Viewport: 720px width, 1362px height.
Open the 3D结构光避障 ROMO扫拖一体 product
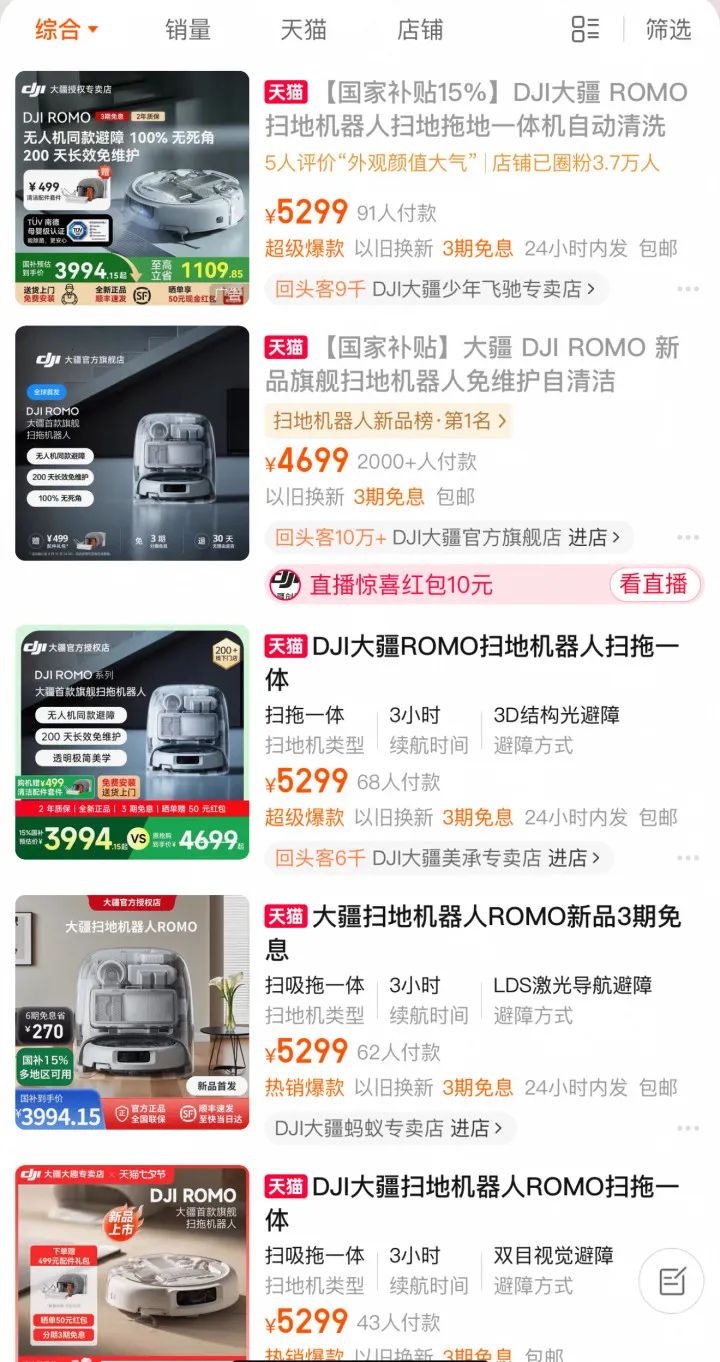pyautogui.click(x=472, y=662)
